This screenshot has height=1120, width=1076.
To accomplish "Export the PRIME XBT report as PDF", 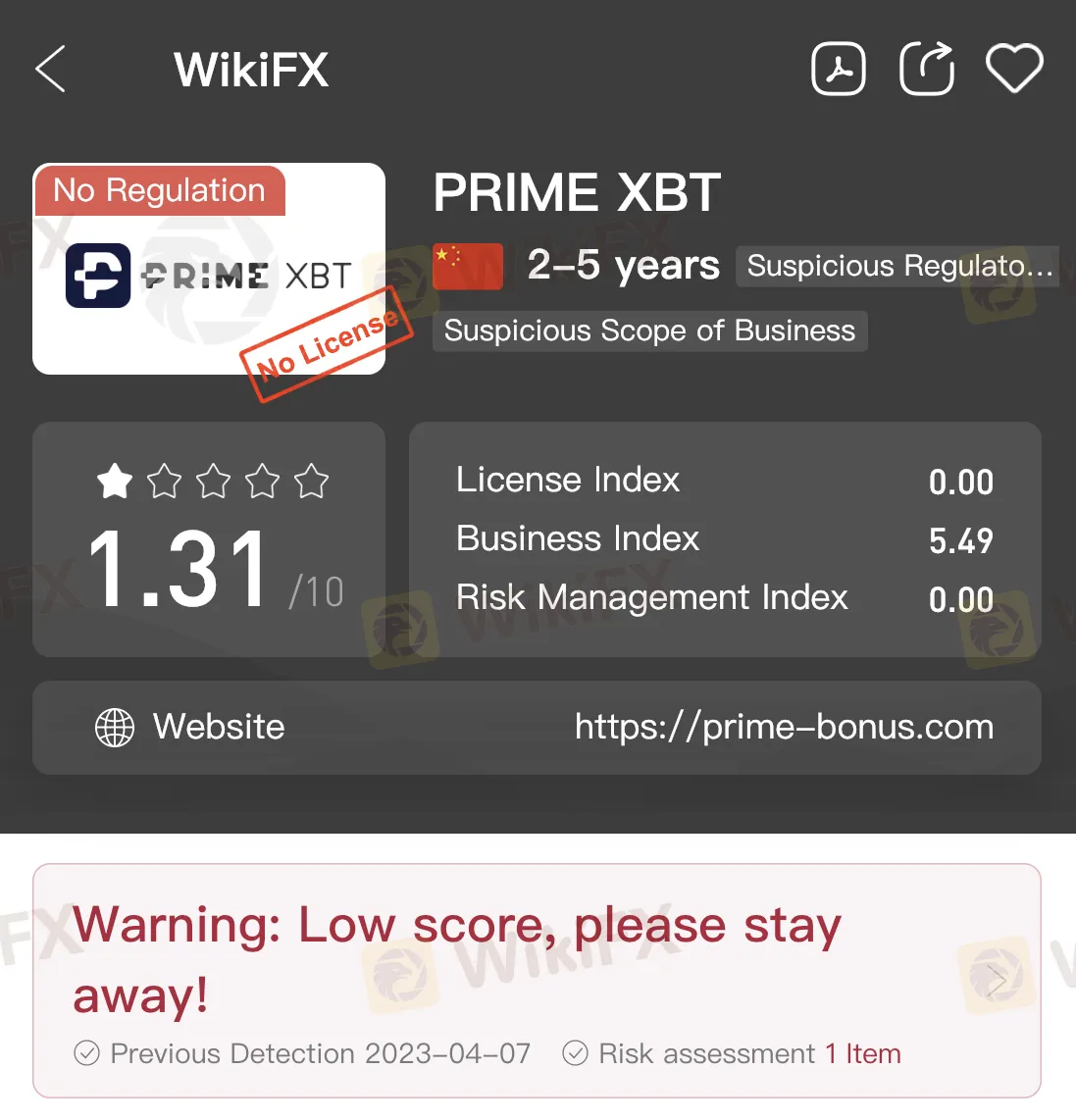I will click(839, 70).
